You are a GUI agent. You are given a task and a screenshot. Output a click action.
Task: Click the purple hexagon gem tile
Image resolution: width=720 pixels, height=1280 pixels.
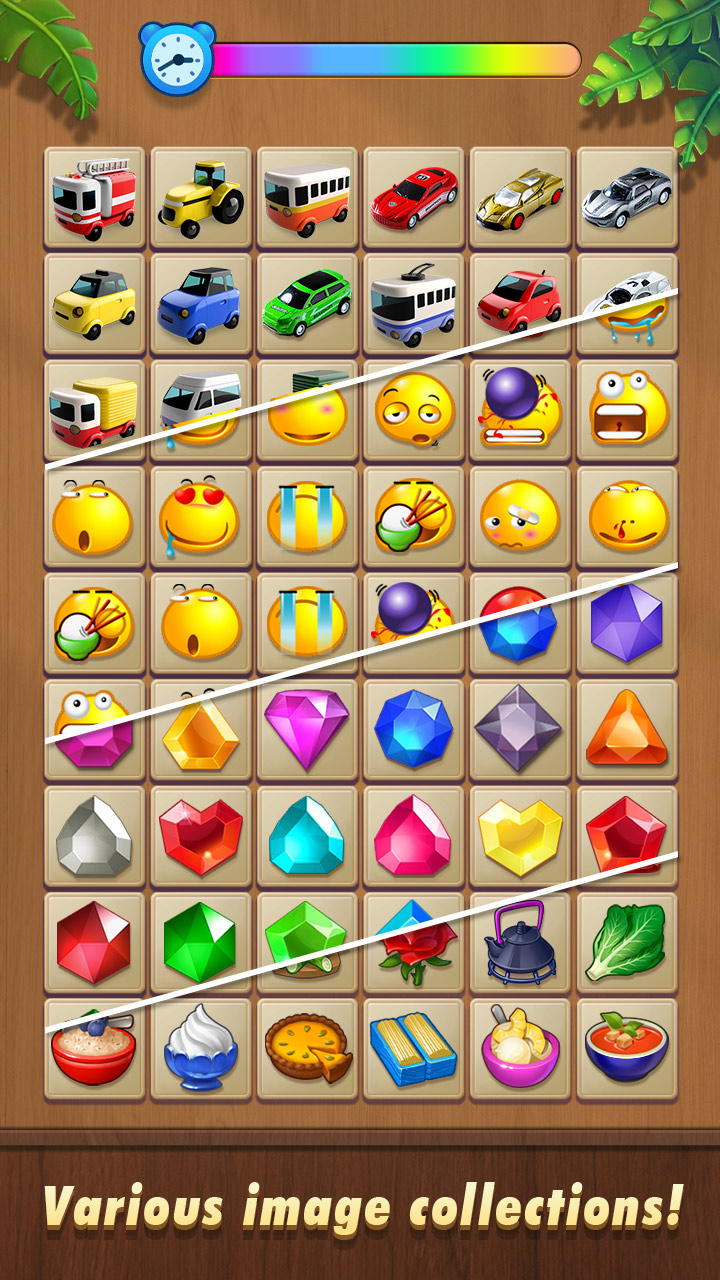(628, 618)
